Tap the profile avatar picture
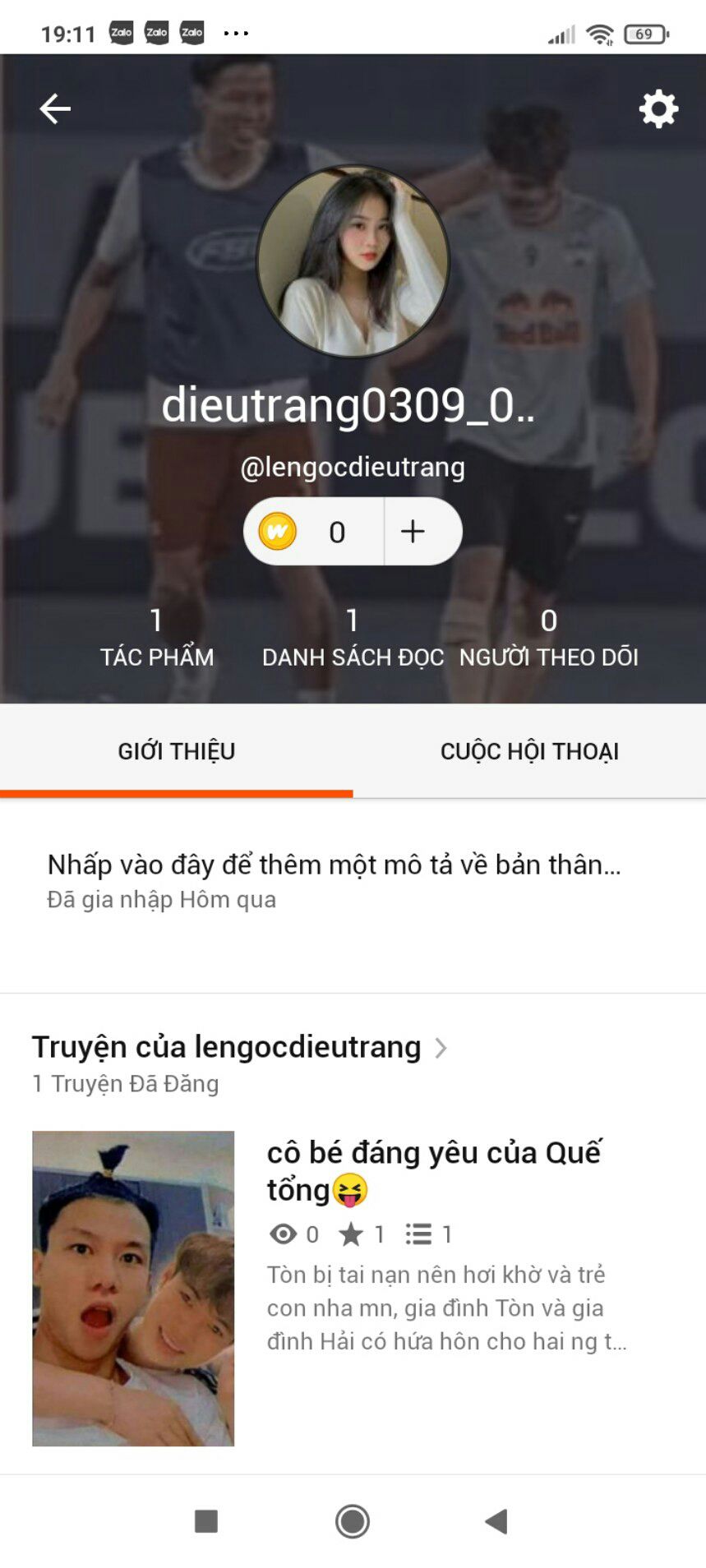Image resolution: width=706 pixels, height=1568 pixels. click(x=353, y=262)
